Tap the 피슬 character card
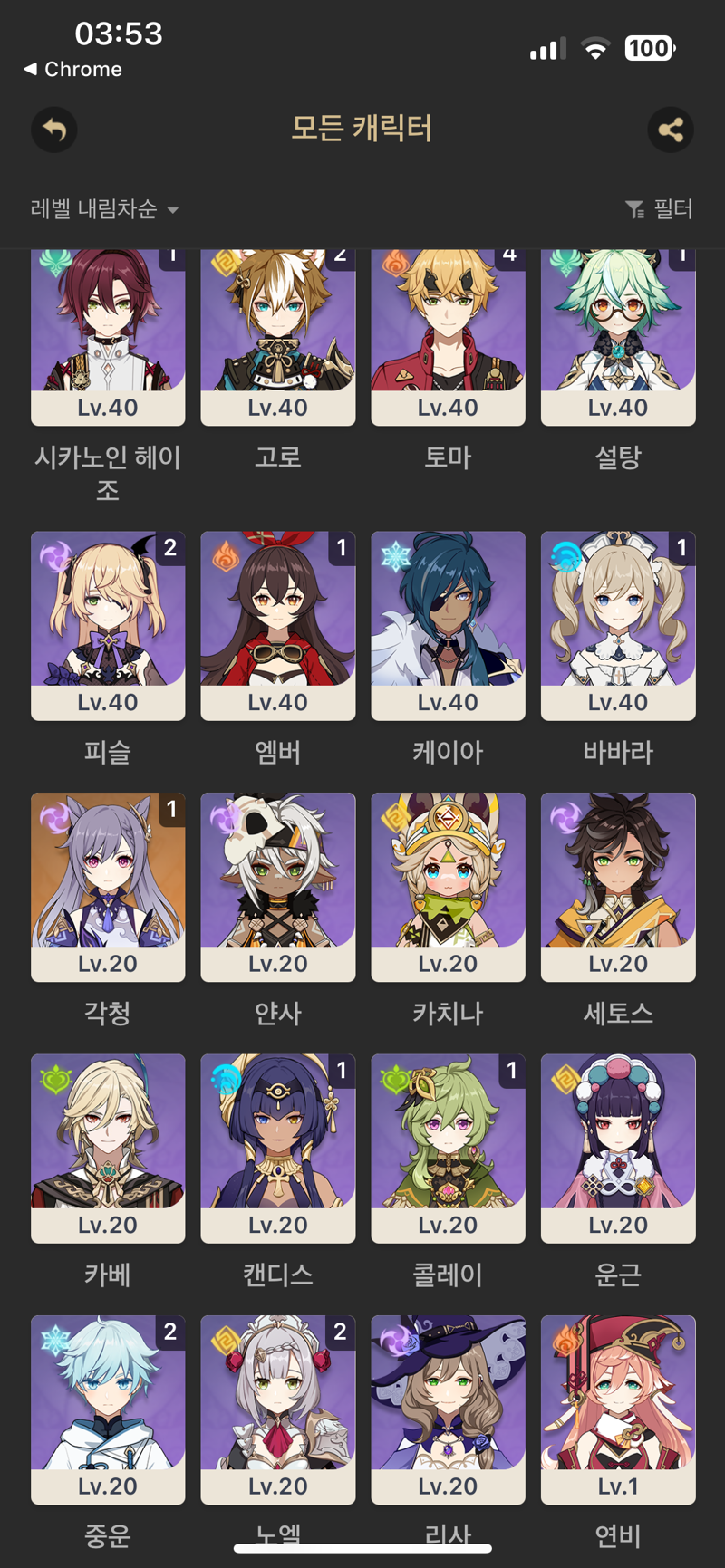This screenshot has width=725, height=1568. click(108, 625)
